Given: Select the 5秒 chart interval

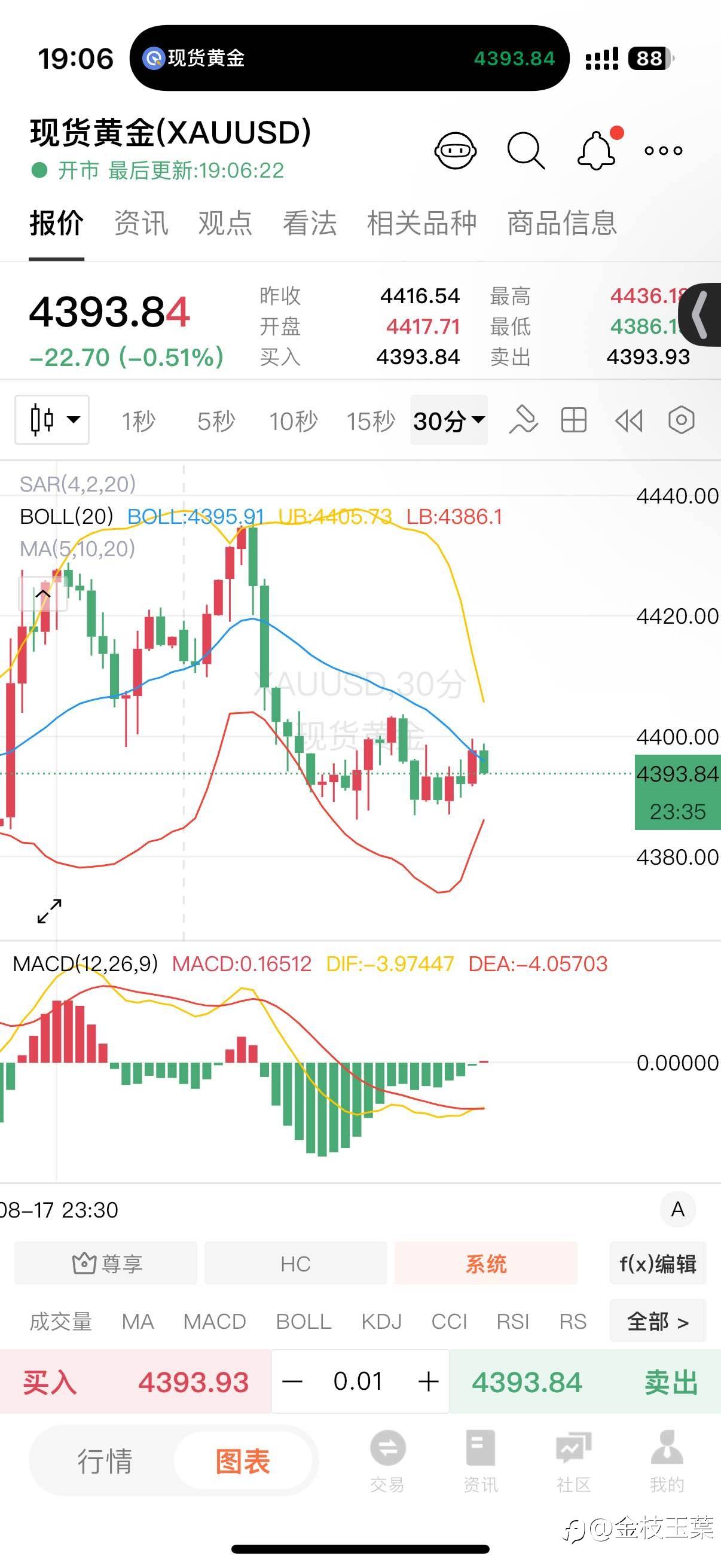Looking at the screenshot, I should pyautogui.click(x=216, y=420).
